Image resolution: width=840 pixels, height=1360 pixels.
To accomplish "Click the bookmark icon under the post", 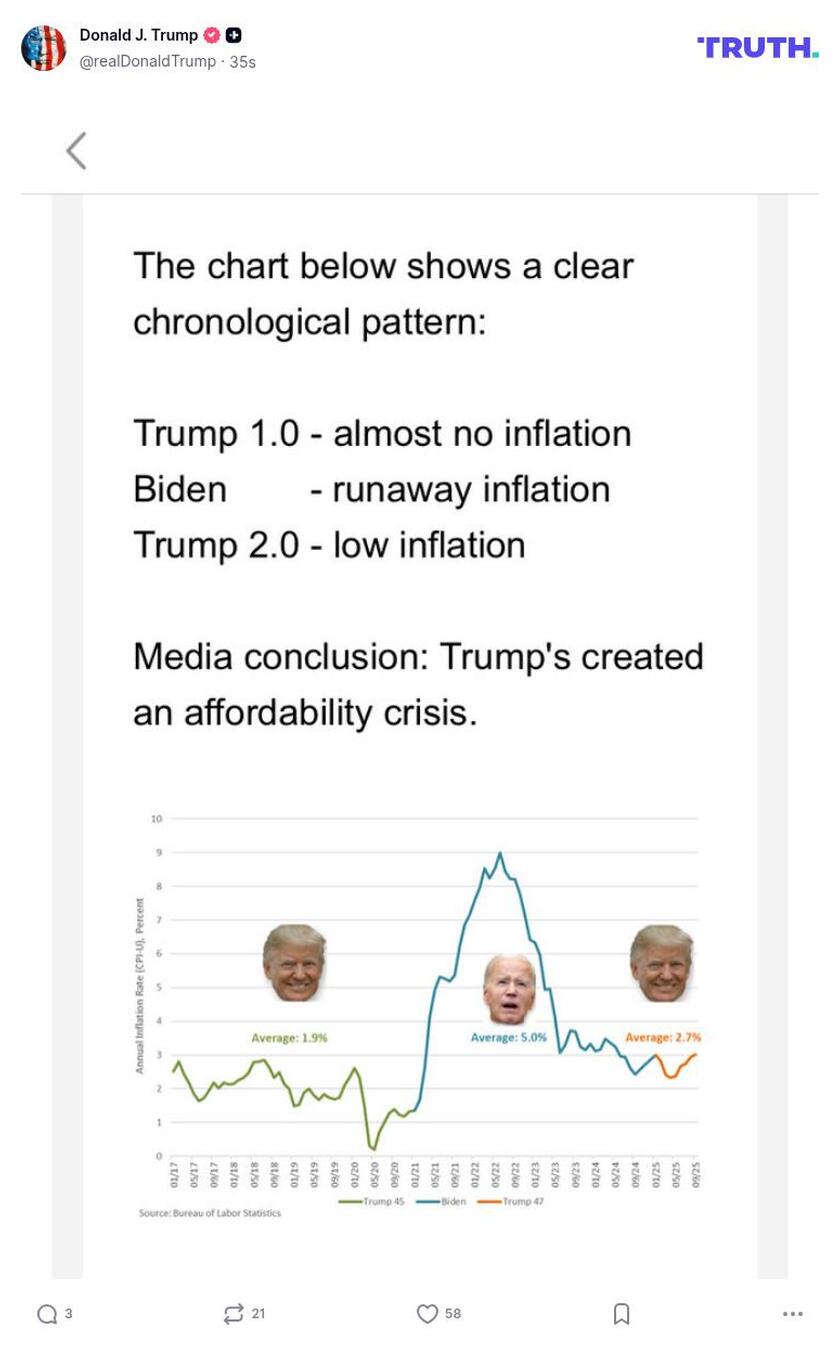I will [x=622, y=1315].
